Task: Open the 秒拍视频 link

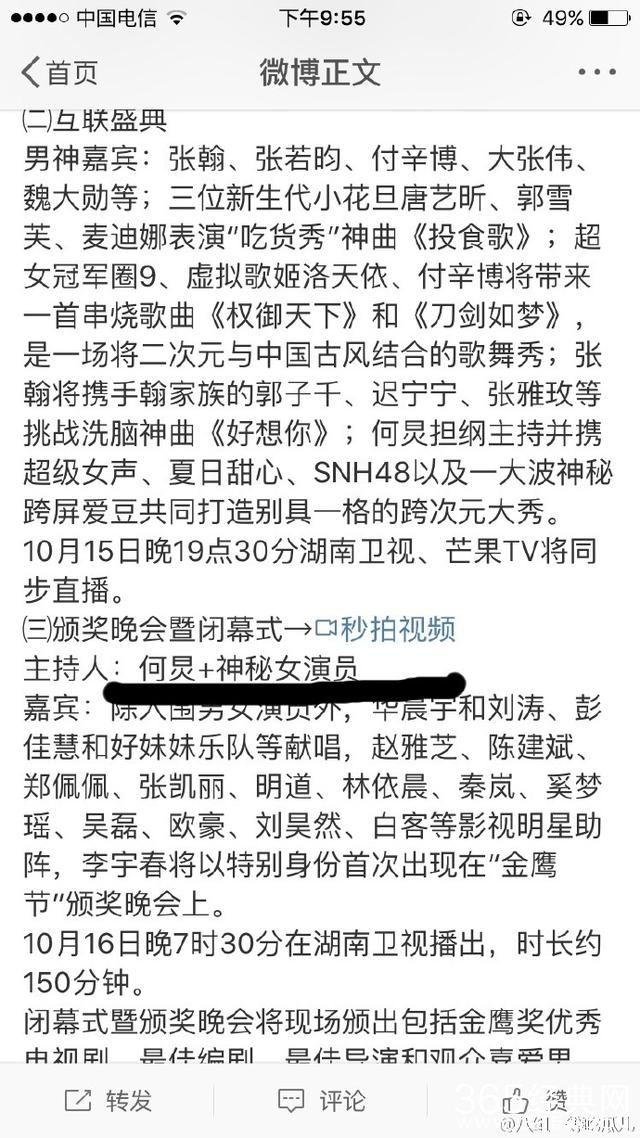Action: click(x=385, y=628)
